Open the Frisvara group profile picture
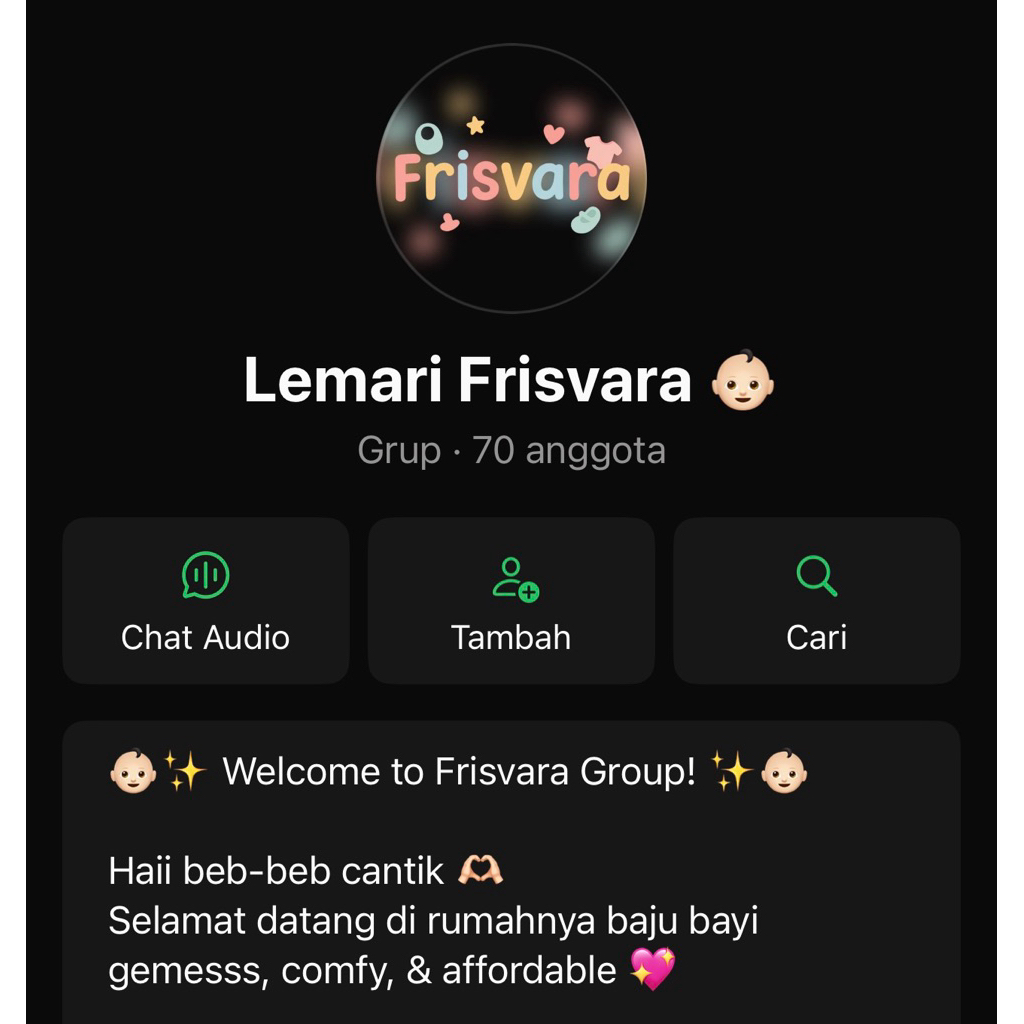Screen dimensions: 1024x1024 [511, 178]
